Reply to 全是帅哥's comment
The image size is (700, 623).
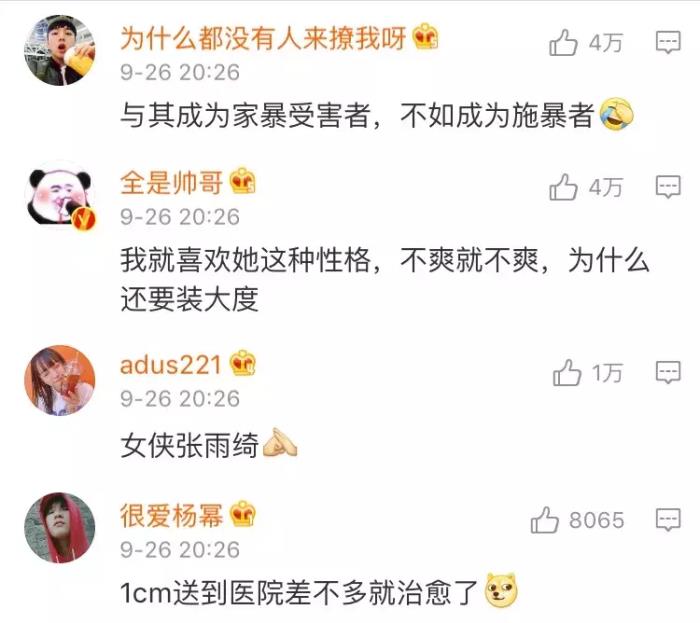coord(668,186)
